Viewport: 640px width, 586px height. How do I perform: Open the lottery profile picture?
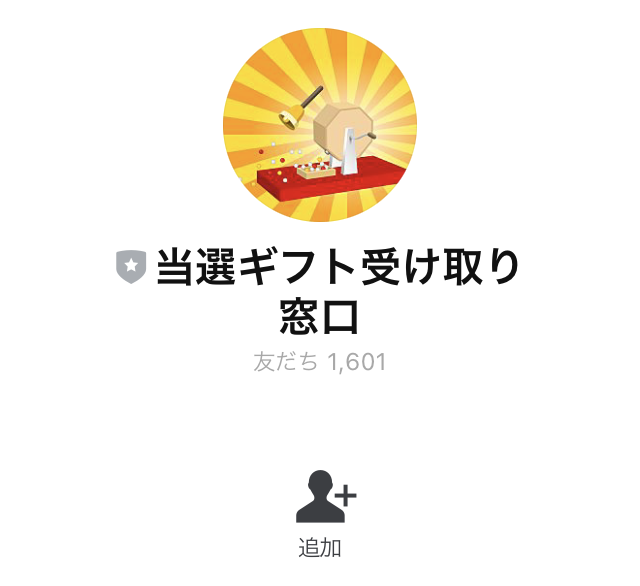point(320,126)
